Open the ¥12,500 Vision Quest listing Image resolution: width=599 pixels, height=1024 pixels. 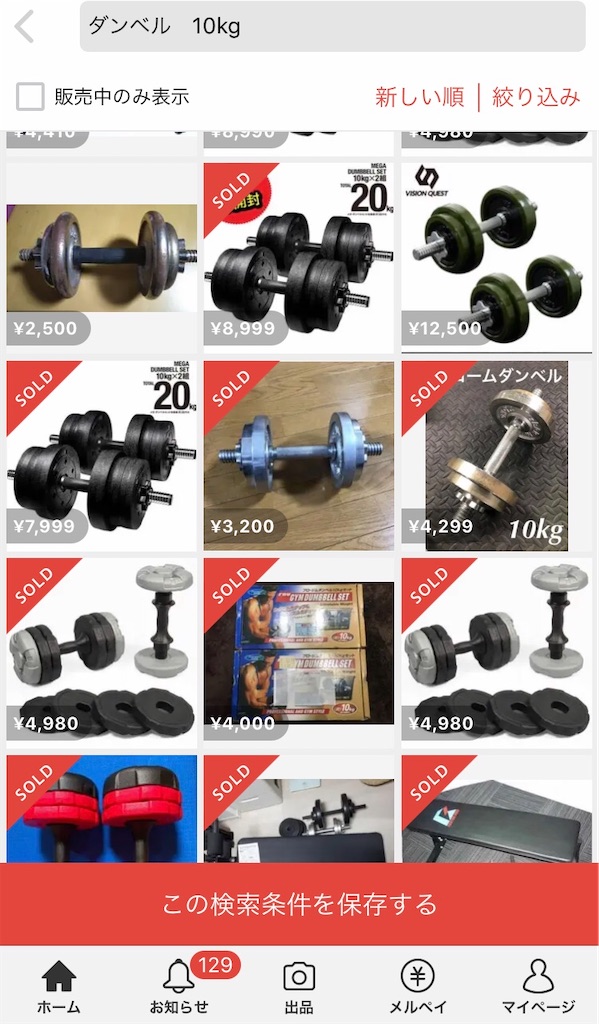tap(496, 258)
